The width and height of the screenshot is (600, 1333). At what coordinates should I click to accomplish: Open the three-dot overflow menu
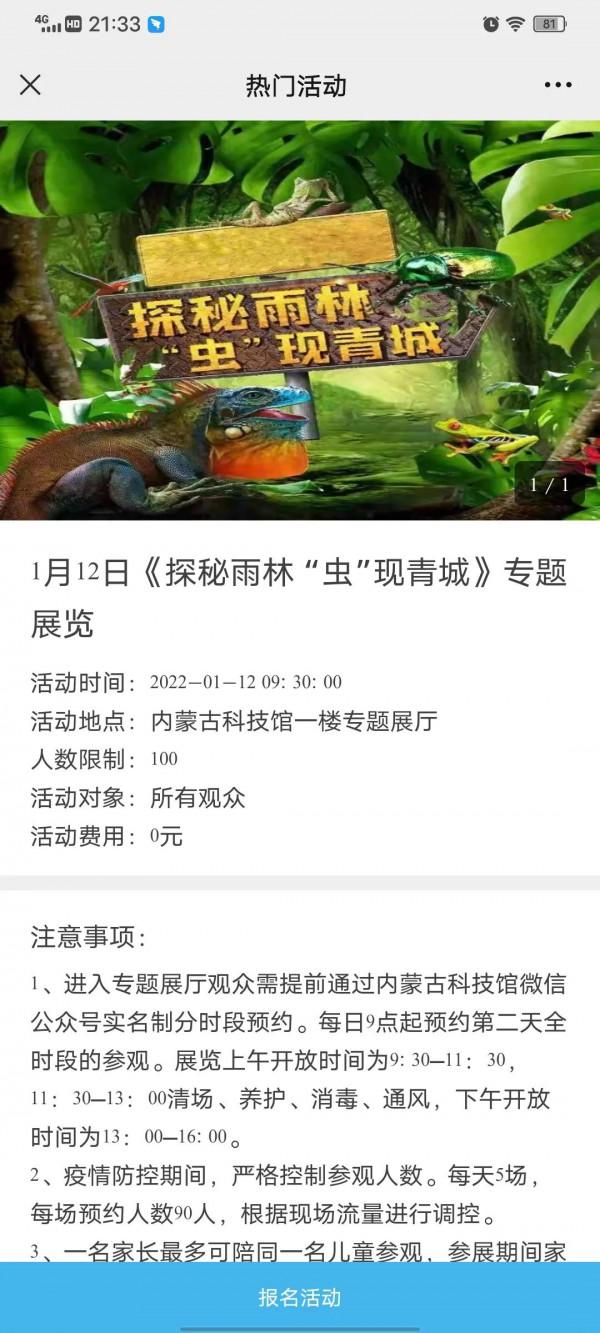(x=558, y=85)
